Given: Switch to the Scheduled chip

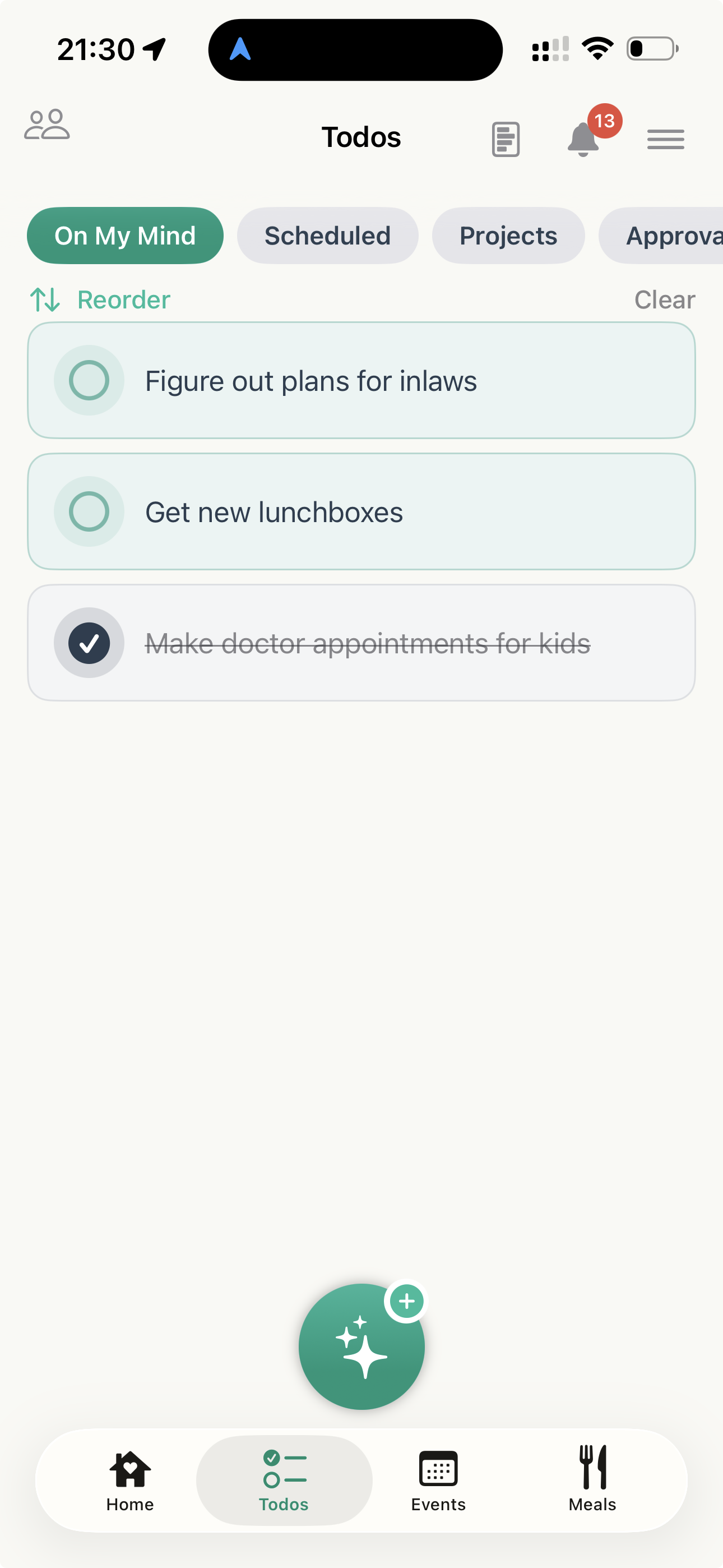Looking at the screenshot, I should click(x=327, y=236).
